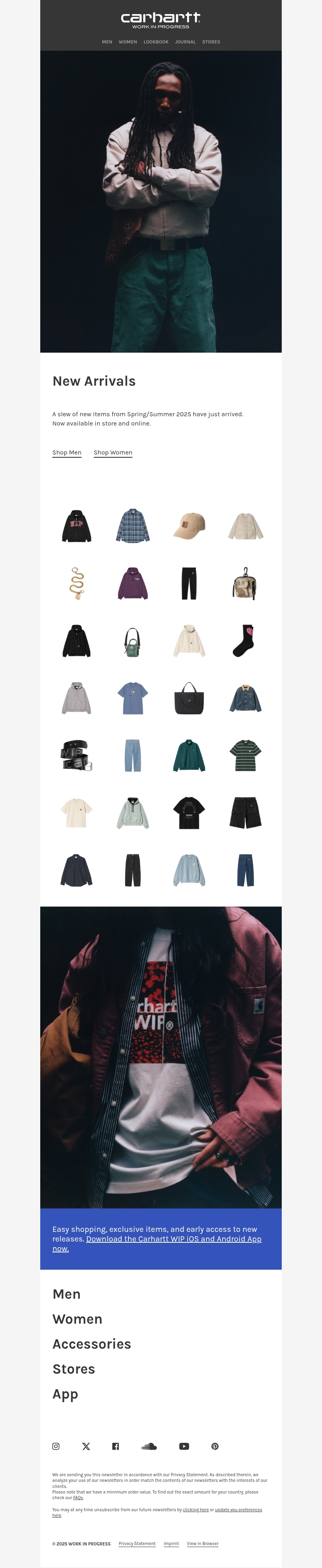Unsubscribe via the clicking here link
Viewport: 322px width, 1568px height.
pyautogui.click(x=195, y=1510)
